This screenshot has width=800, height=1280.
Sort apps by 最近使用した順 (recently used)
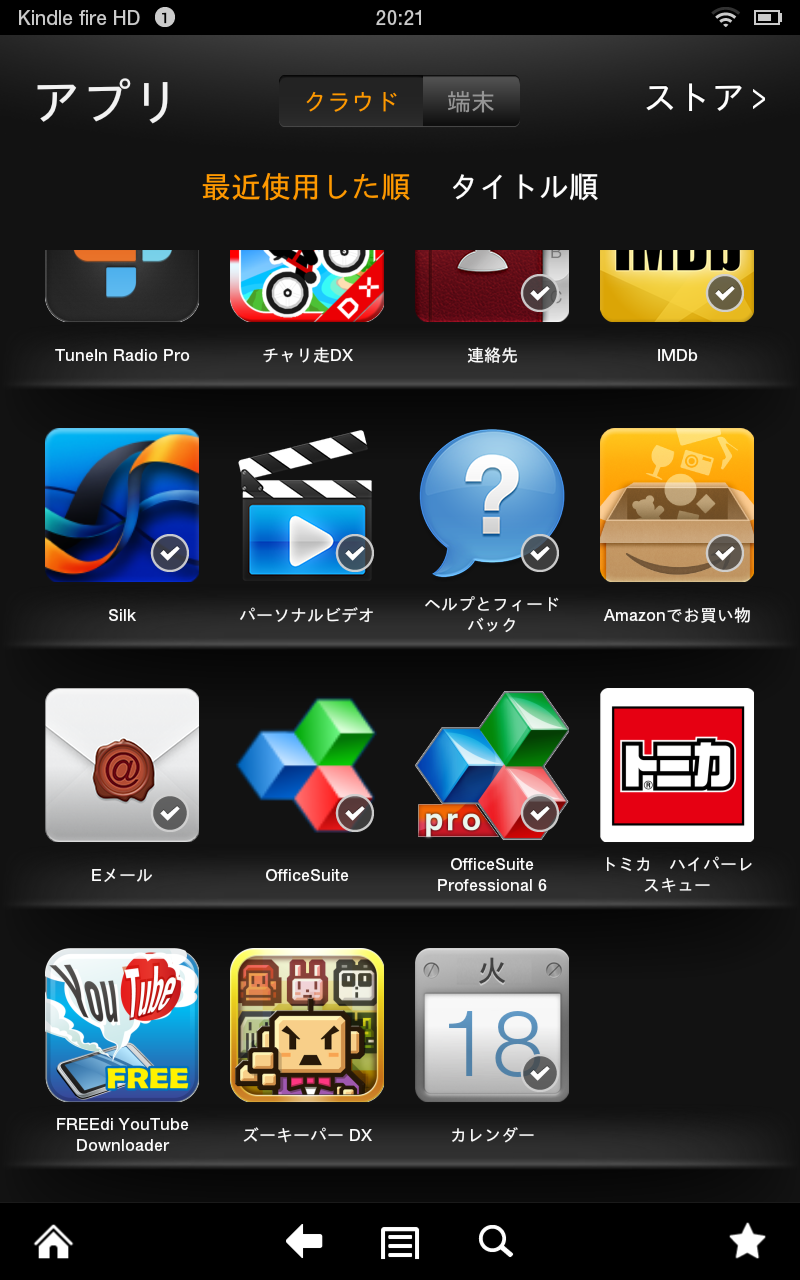306,187
